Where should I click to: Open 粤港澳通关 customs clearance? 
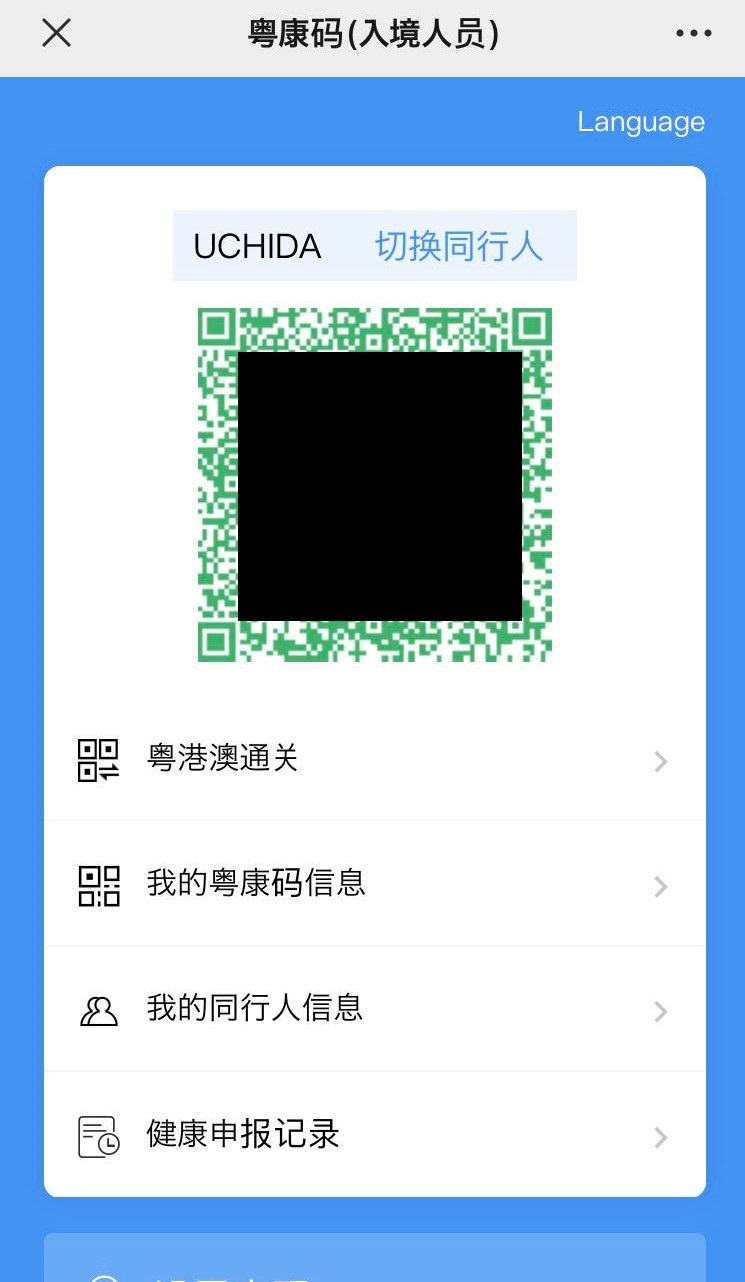point(374,760)
